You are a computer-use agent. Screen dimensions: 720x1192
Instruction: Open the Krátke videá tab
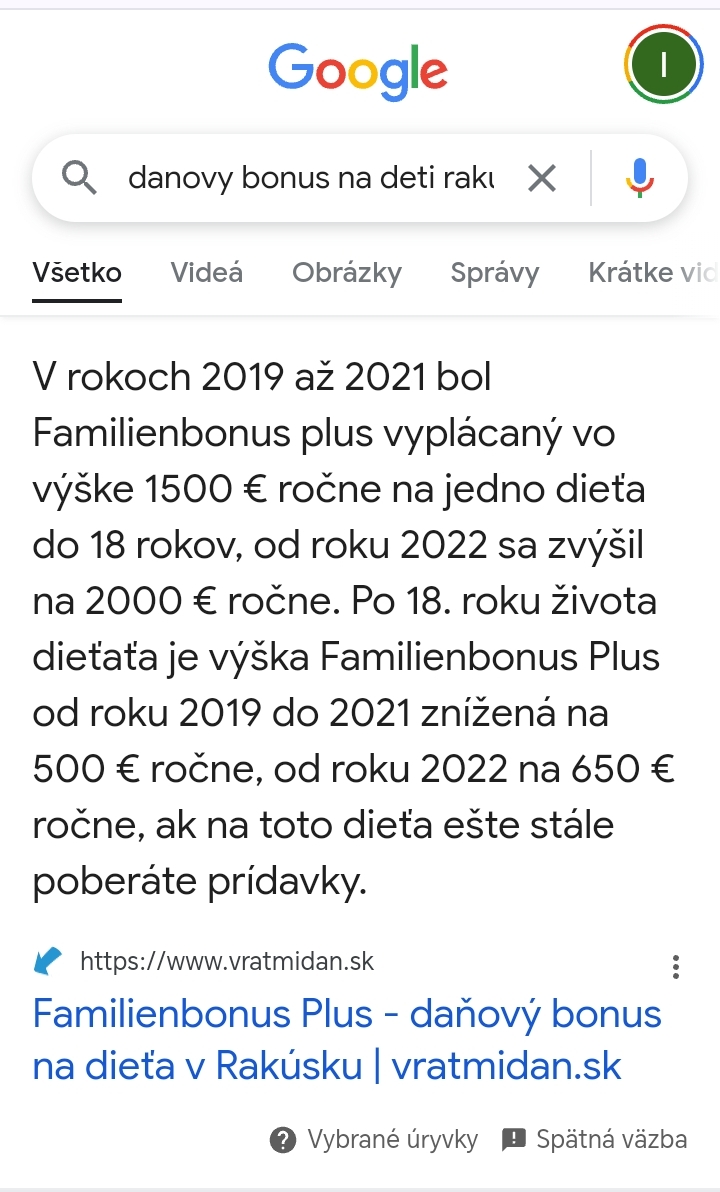pos(652,272)
